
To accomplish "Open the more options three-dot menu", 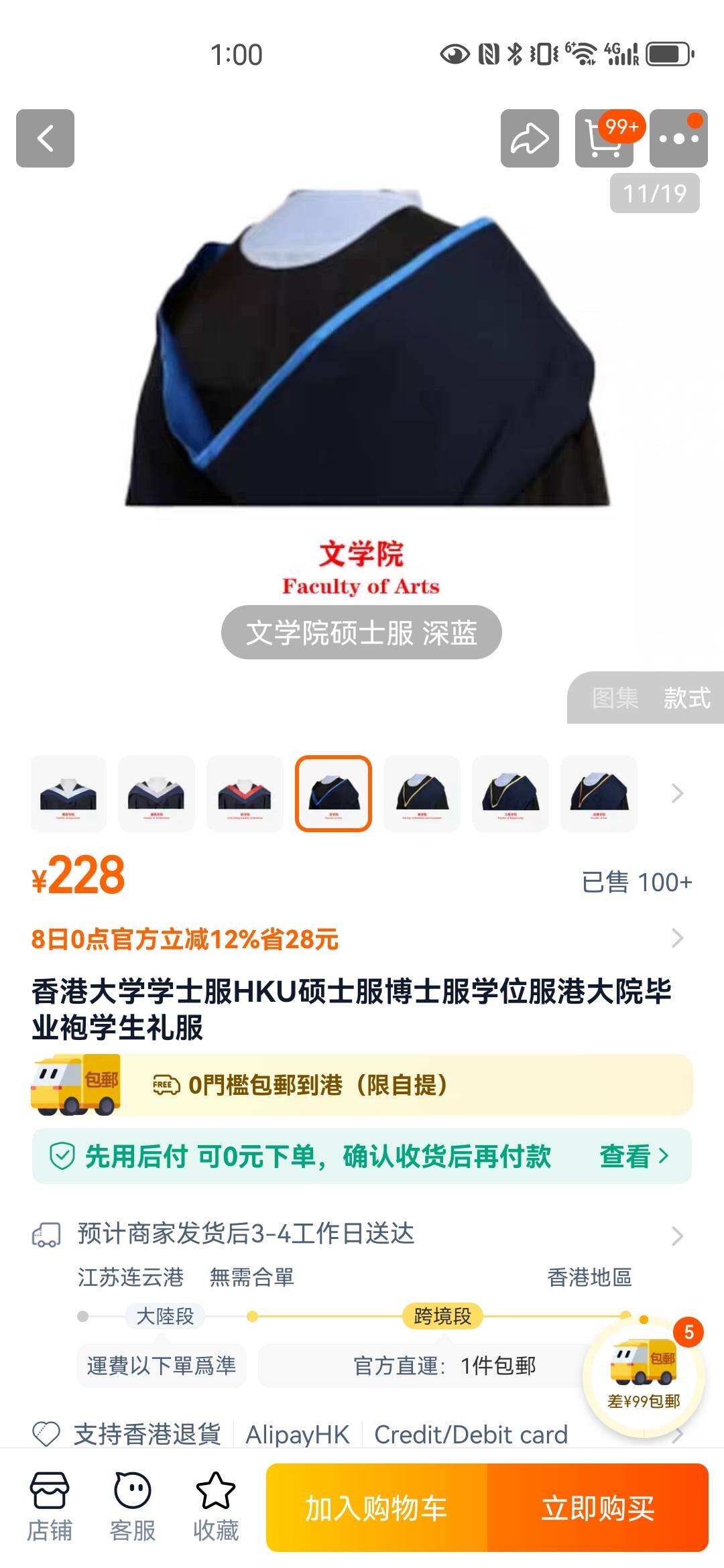I will (677, 137).
